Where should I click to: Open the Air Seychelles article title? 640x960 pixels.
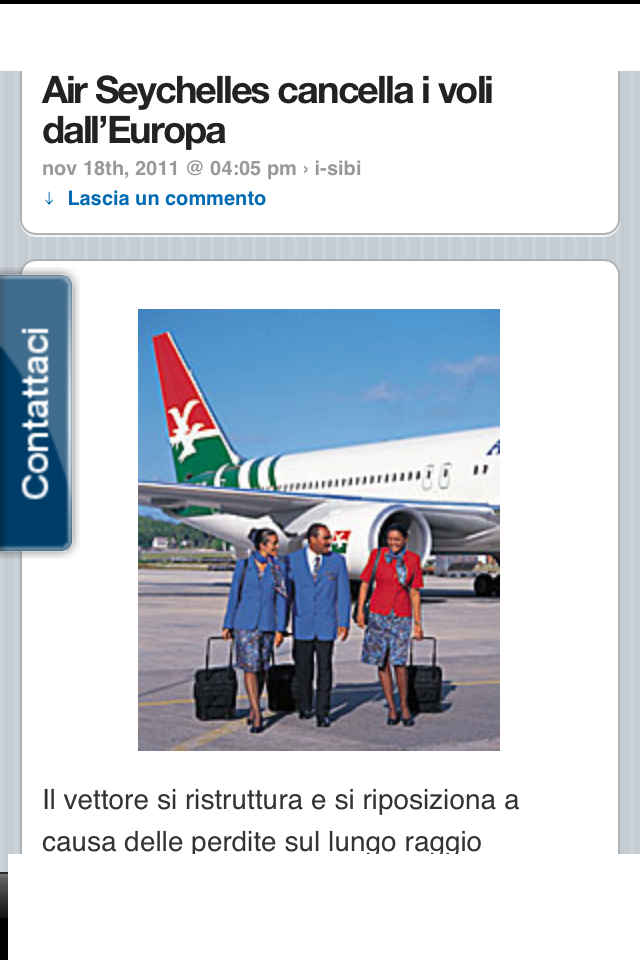[x=267, y=110]
